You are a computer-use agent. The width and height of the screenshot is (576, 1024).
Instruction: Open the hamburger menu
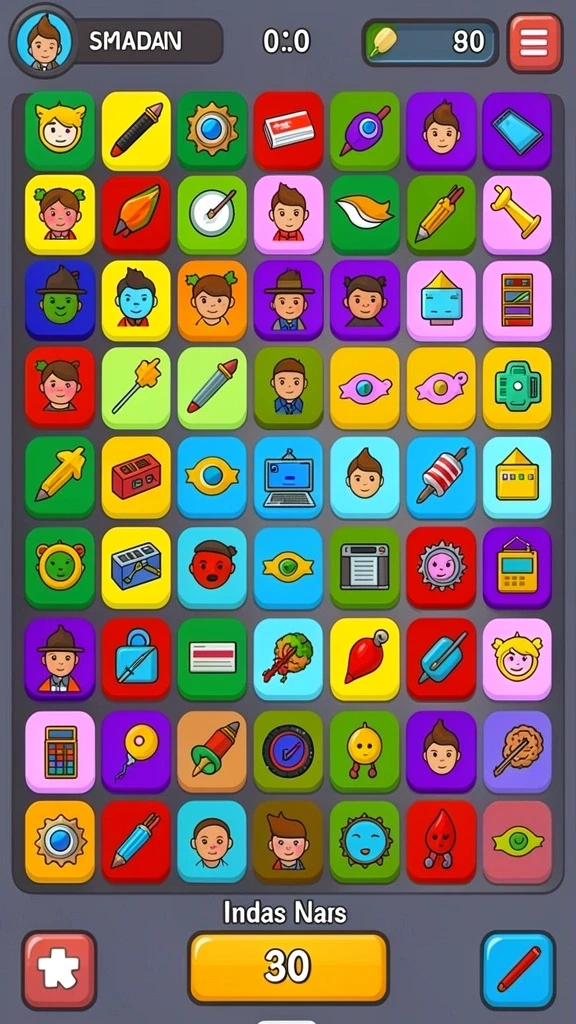(x=535, y=42)
